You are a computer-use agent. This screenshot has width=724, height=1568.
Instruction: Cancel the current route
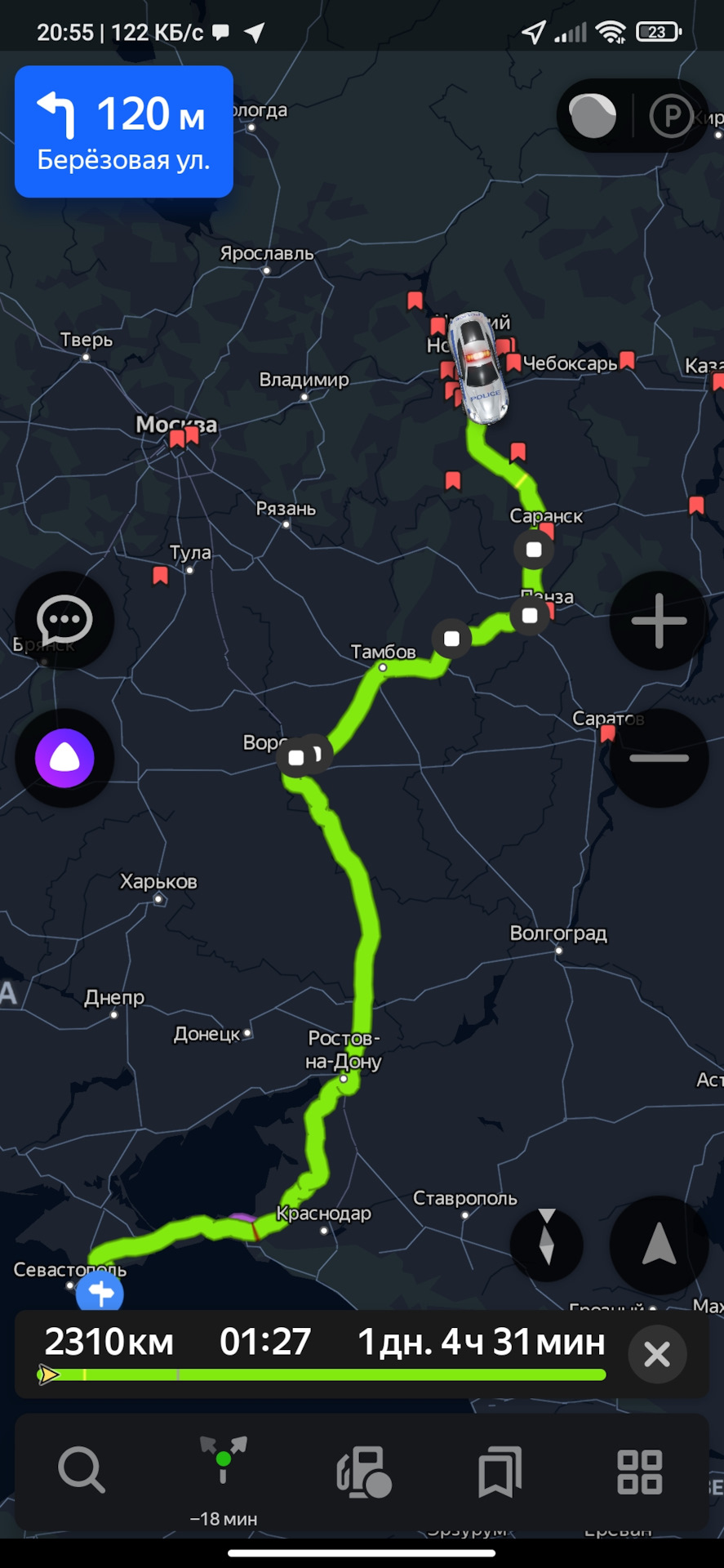[657, 1355]
